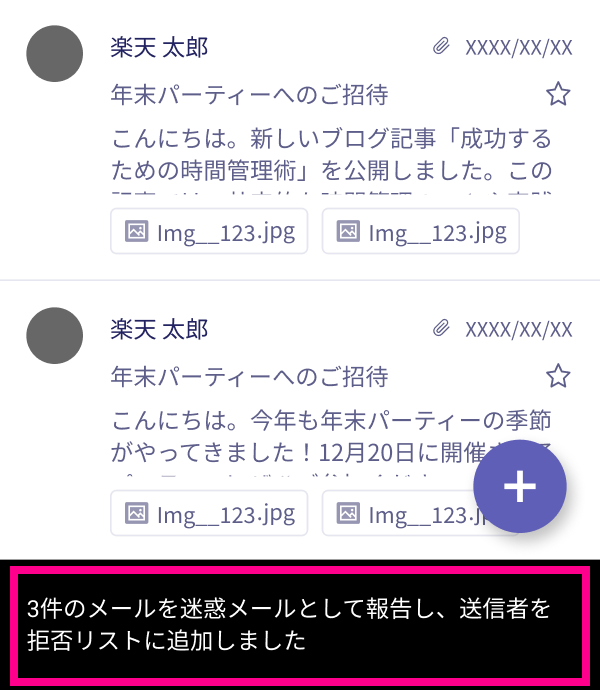Open the email about 成功するための時間管理術

coord(330,150)
